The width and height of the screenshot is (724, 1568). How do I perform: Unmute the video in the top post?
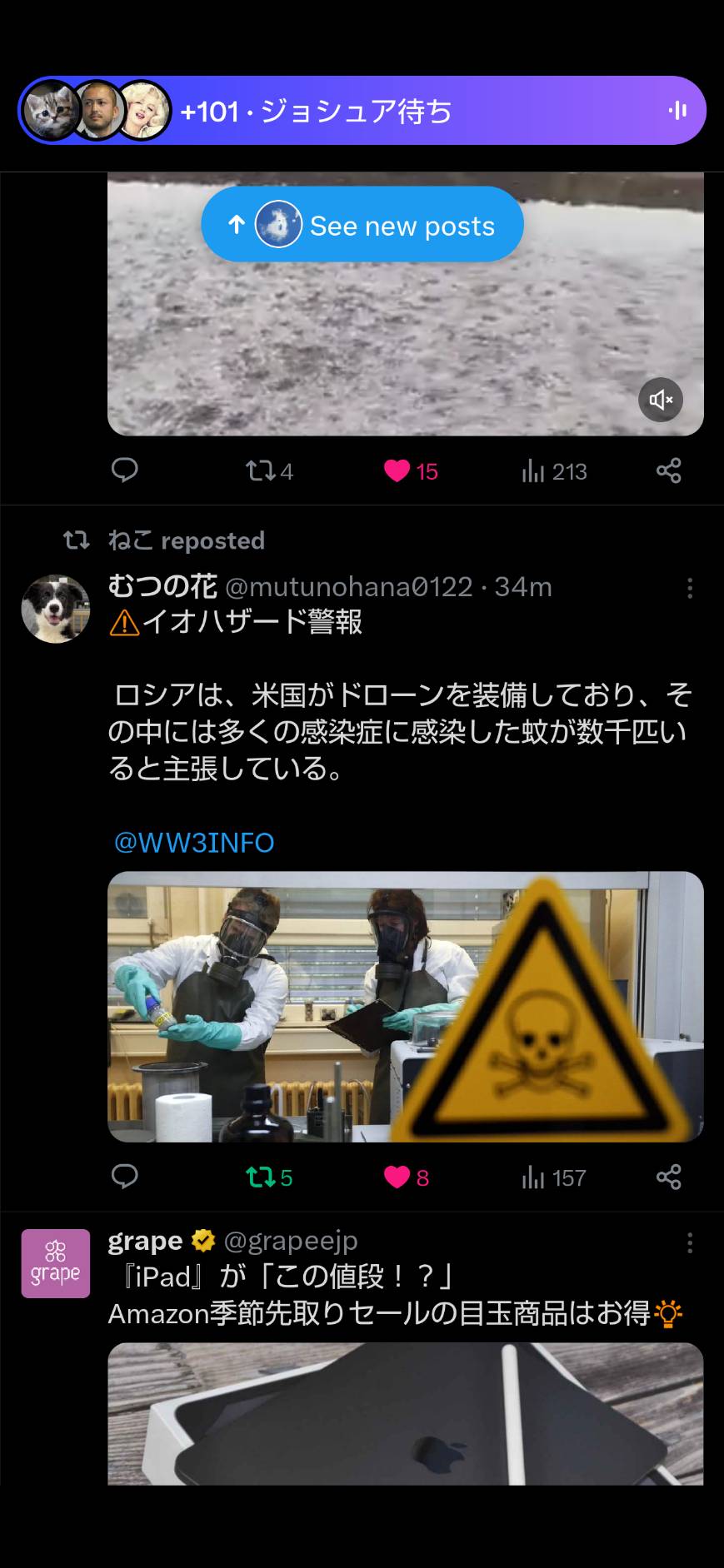point(661,400)
